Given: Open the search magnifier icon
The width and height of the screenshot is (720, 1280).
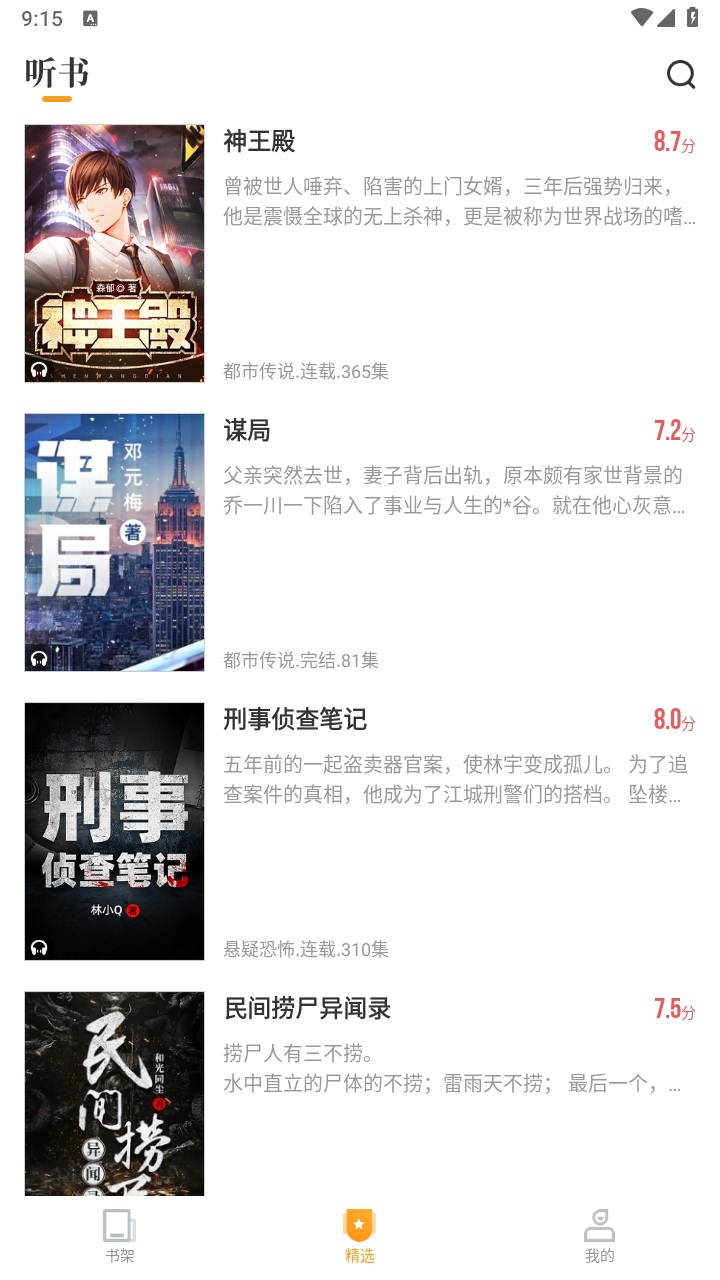Looking at the screenshot, I should [681, 74].
